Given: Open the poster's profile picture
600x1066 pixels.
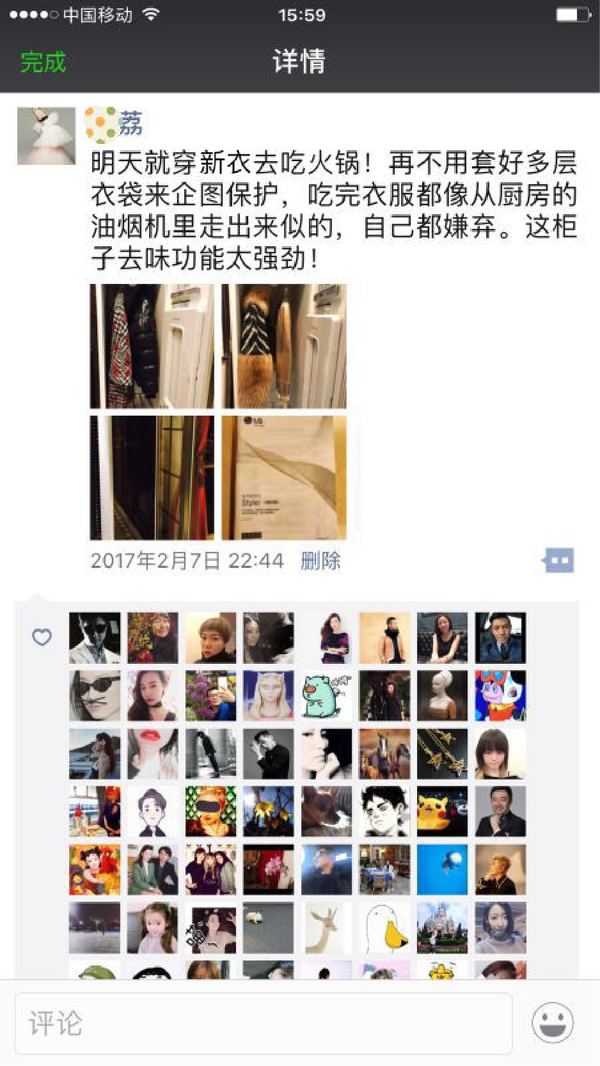Looking at the screenshot, I should tap(46, 135).
